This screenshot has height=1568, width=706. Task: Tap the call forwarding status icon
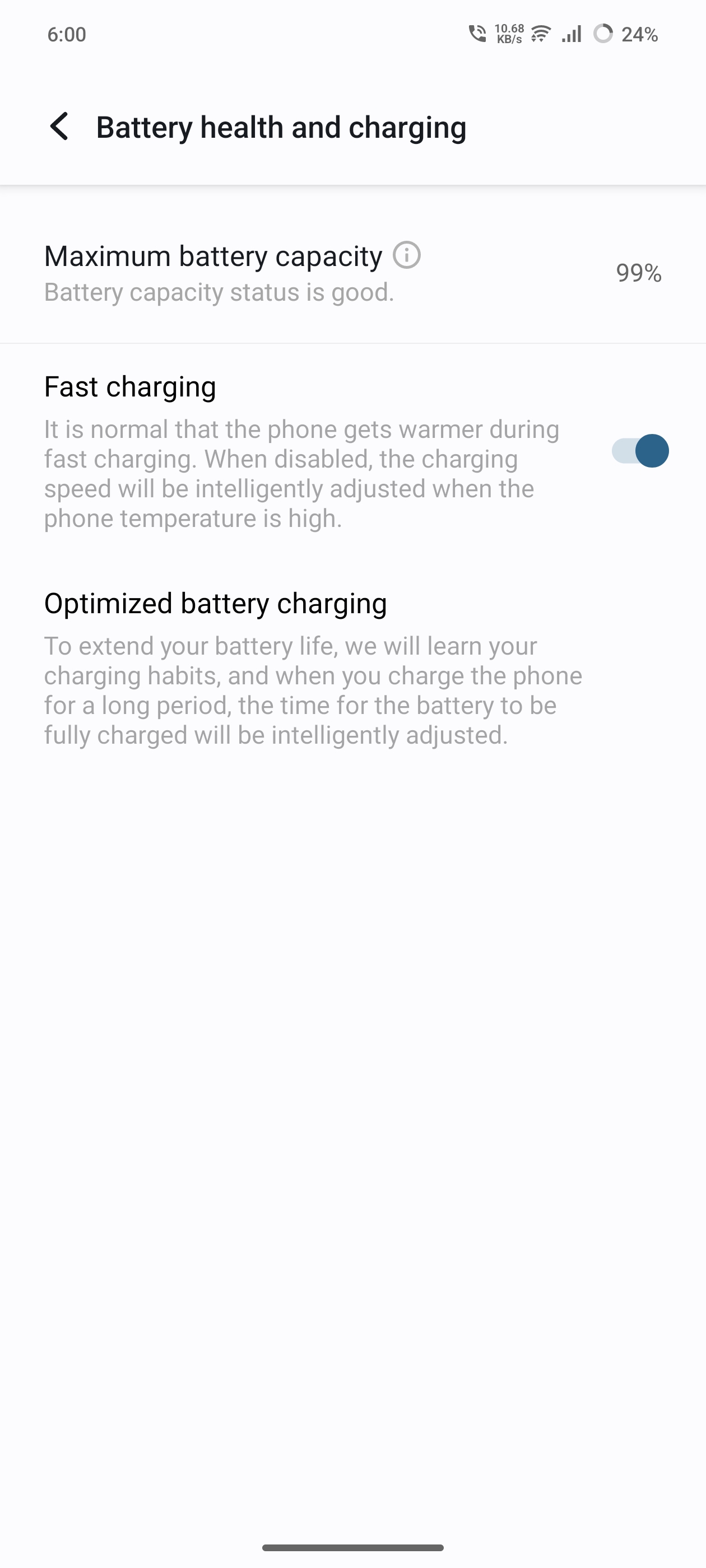[478, 34]
